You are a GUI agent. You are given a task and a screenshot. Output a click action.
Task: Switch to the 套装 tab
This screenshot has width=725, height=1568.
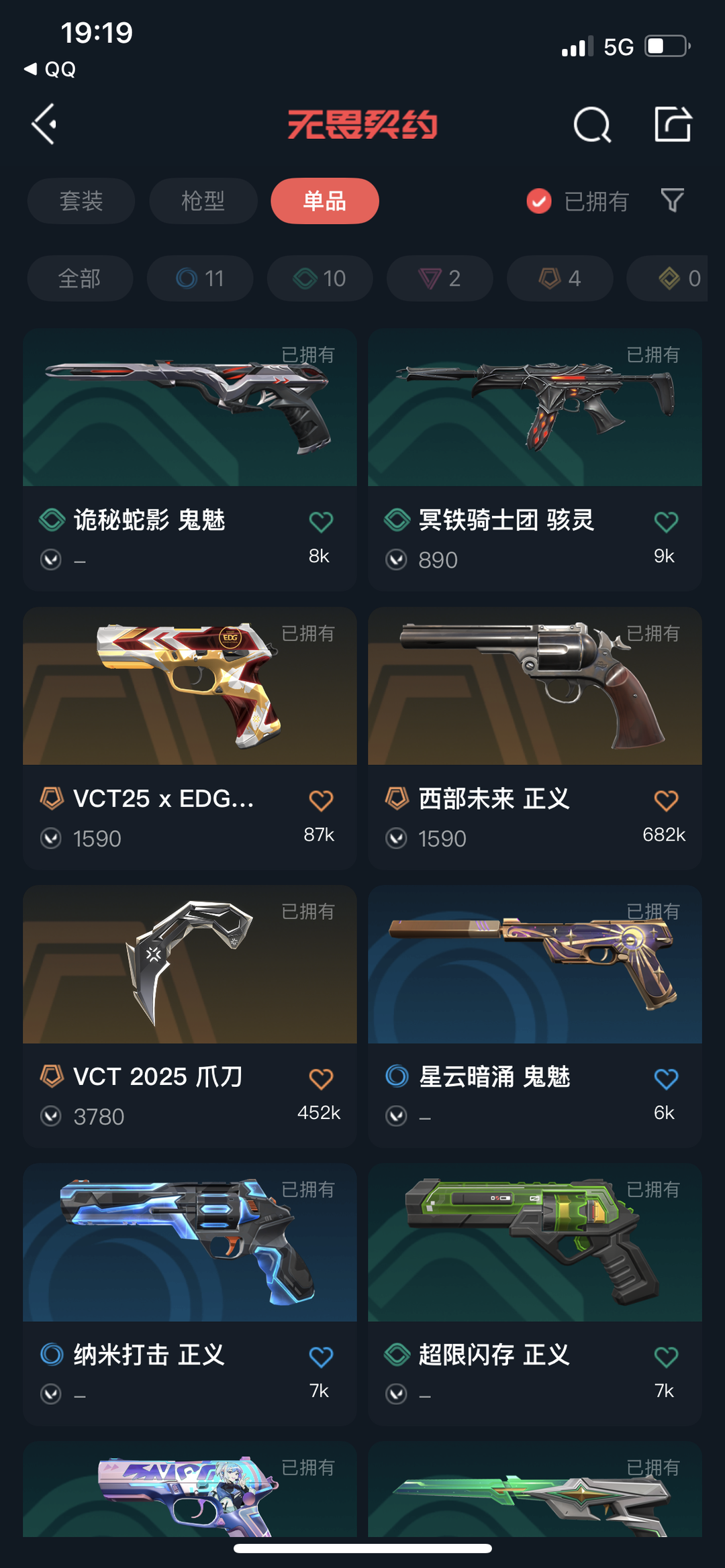[81, 201]
